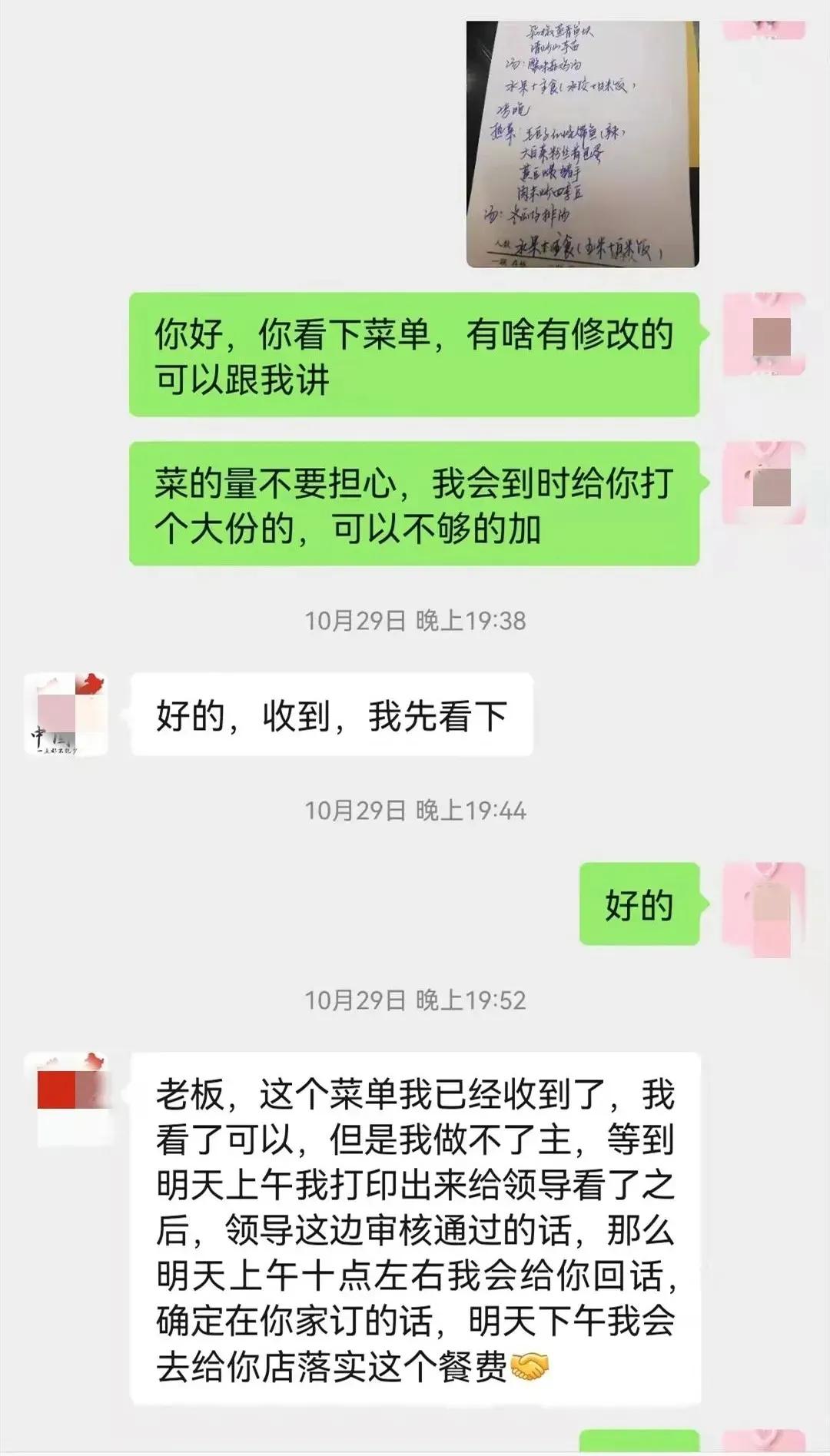830x1456 pixels.
Task: Click the '10月29日 晚上19:44' timestamp
Action: [415, 809]
